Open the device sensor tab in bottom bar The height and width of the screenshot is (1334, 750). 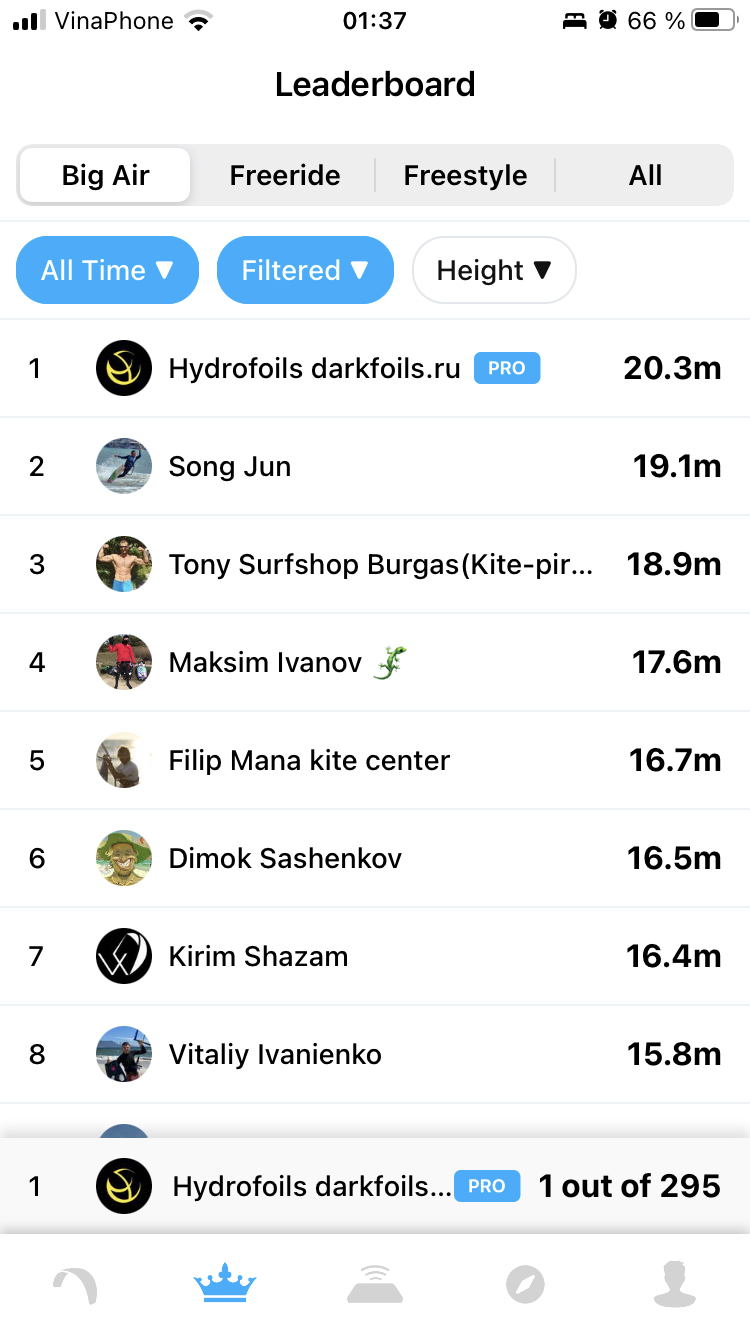pos(375,1285)
